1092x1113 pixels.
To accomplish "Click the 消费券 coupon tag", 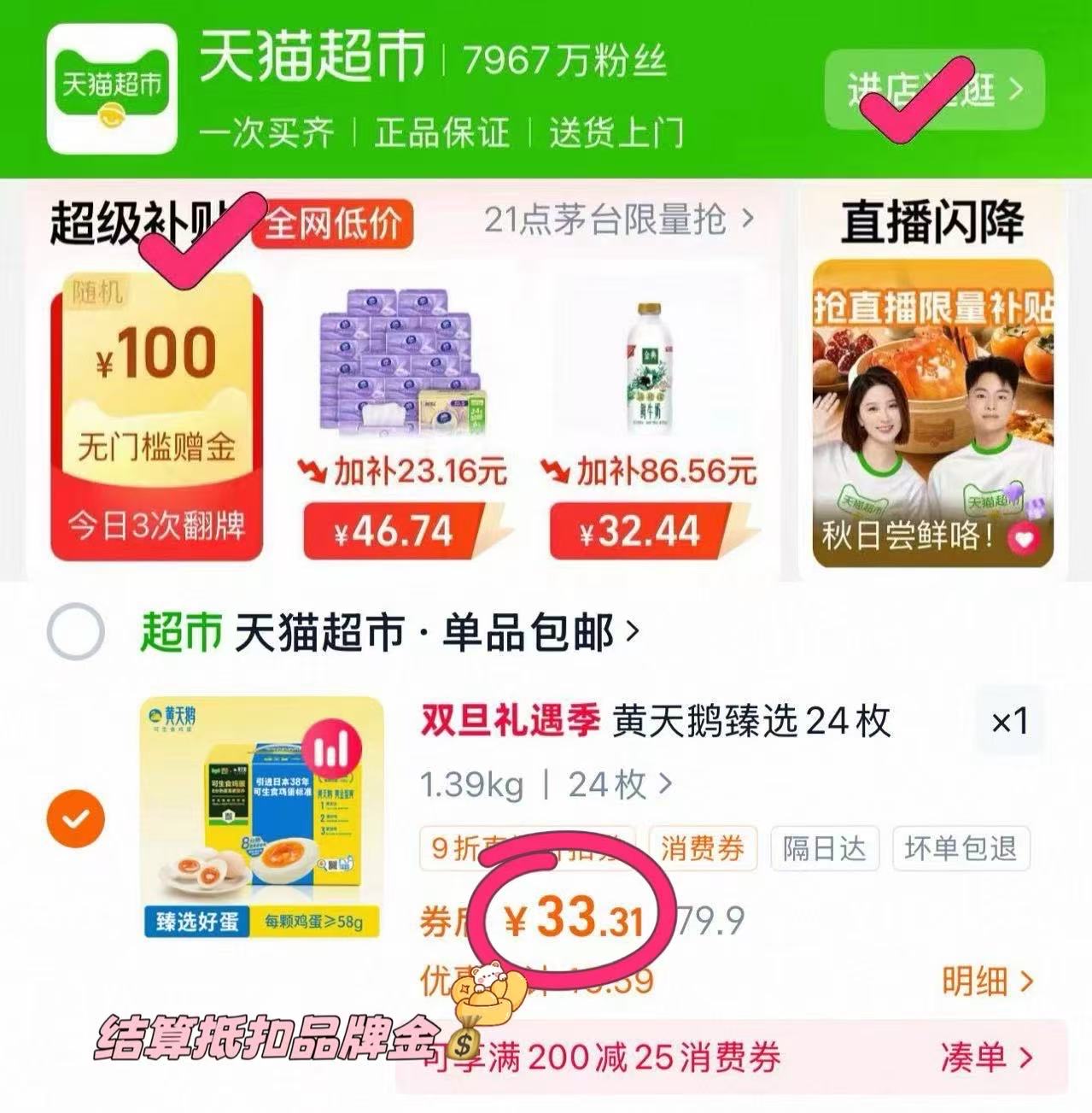I will [702, 848].
